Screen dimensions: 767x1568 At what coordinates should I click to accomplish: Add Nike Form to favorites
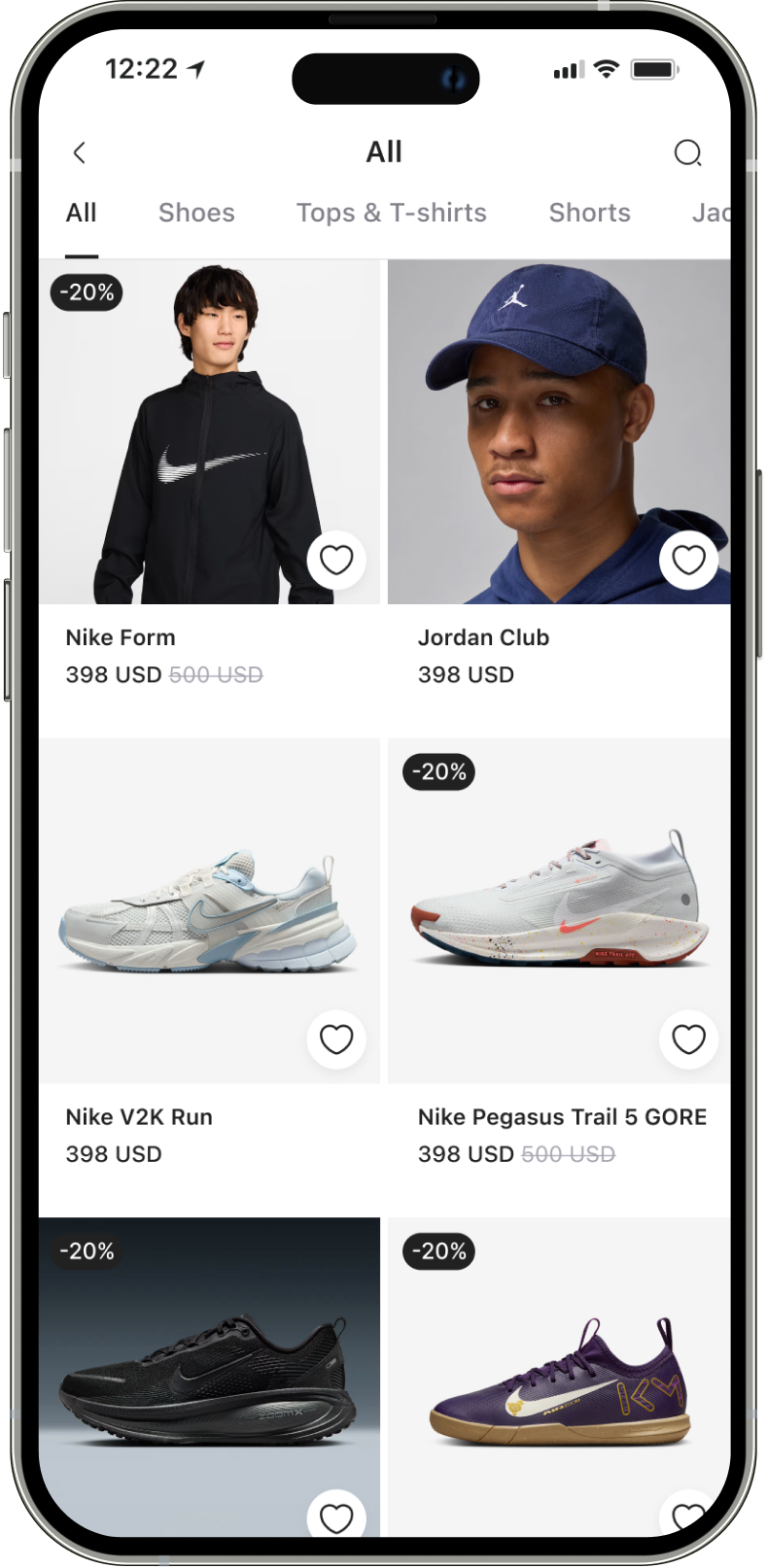(336, 561)
